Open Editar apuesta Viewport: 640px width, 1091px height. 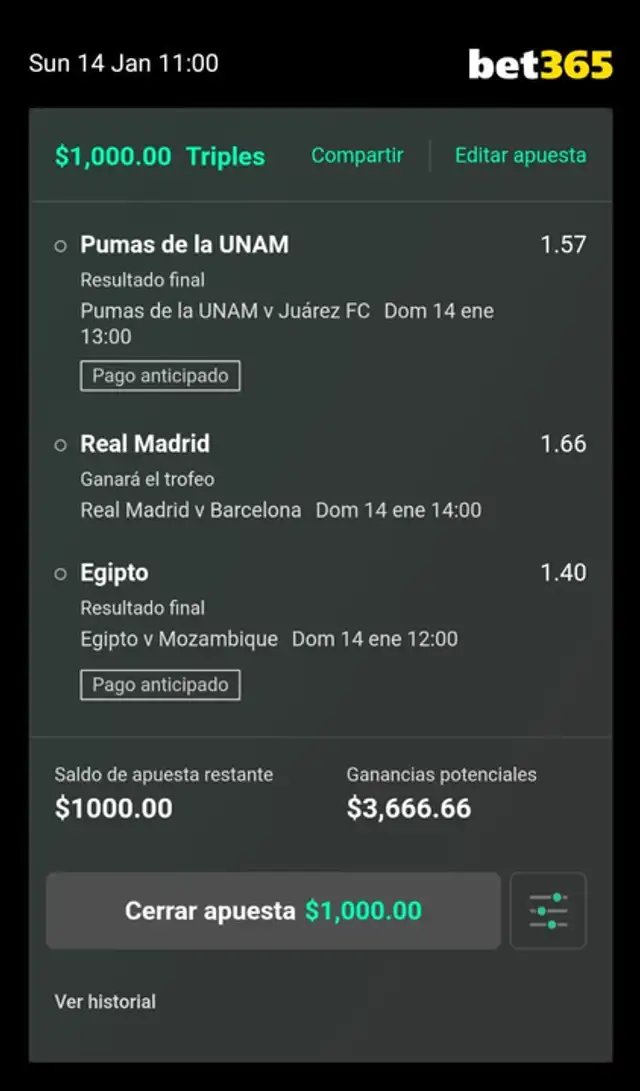pyautogui.click(x=520, y=156)
